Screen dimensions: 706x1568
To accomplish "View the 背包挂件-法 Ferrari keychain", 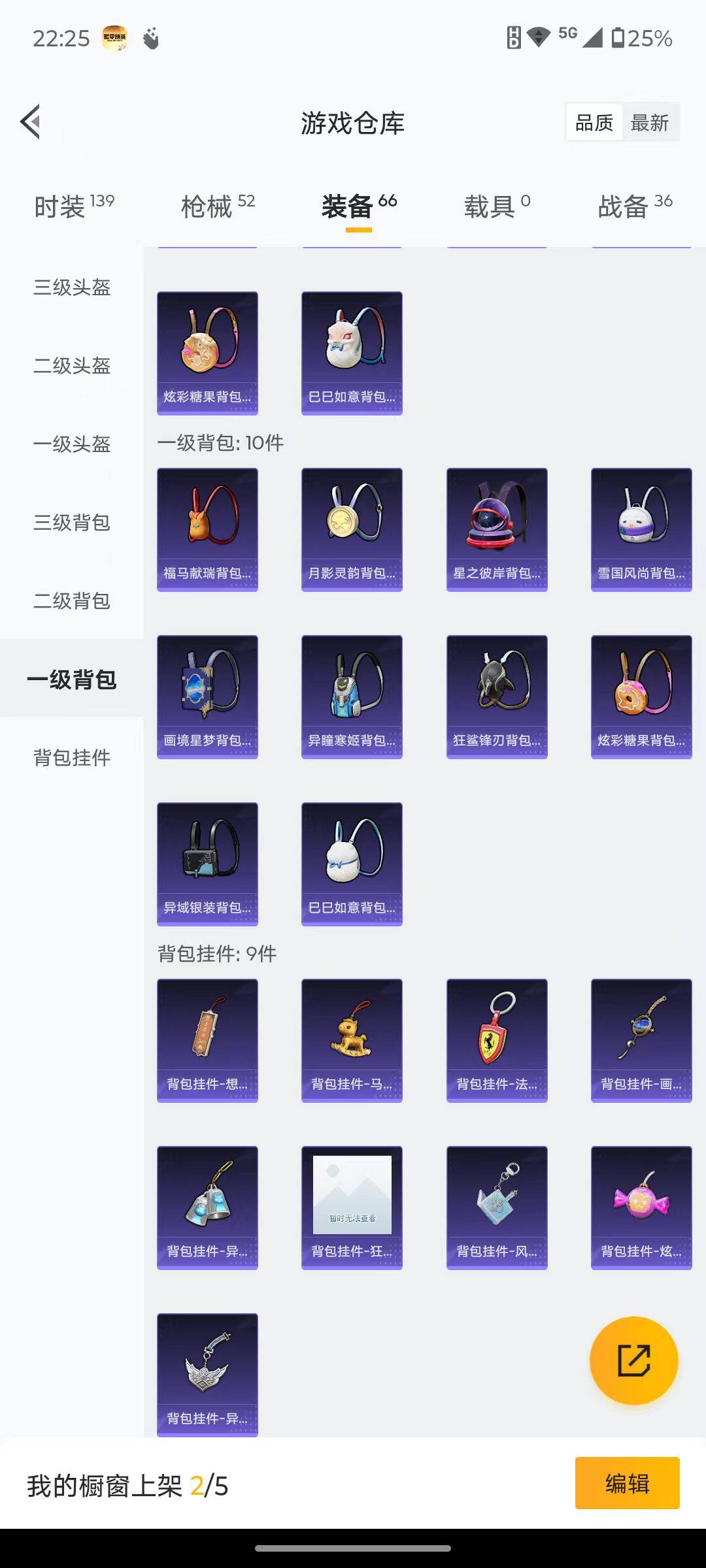I will 497,1040.
